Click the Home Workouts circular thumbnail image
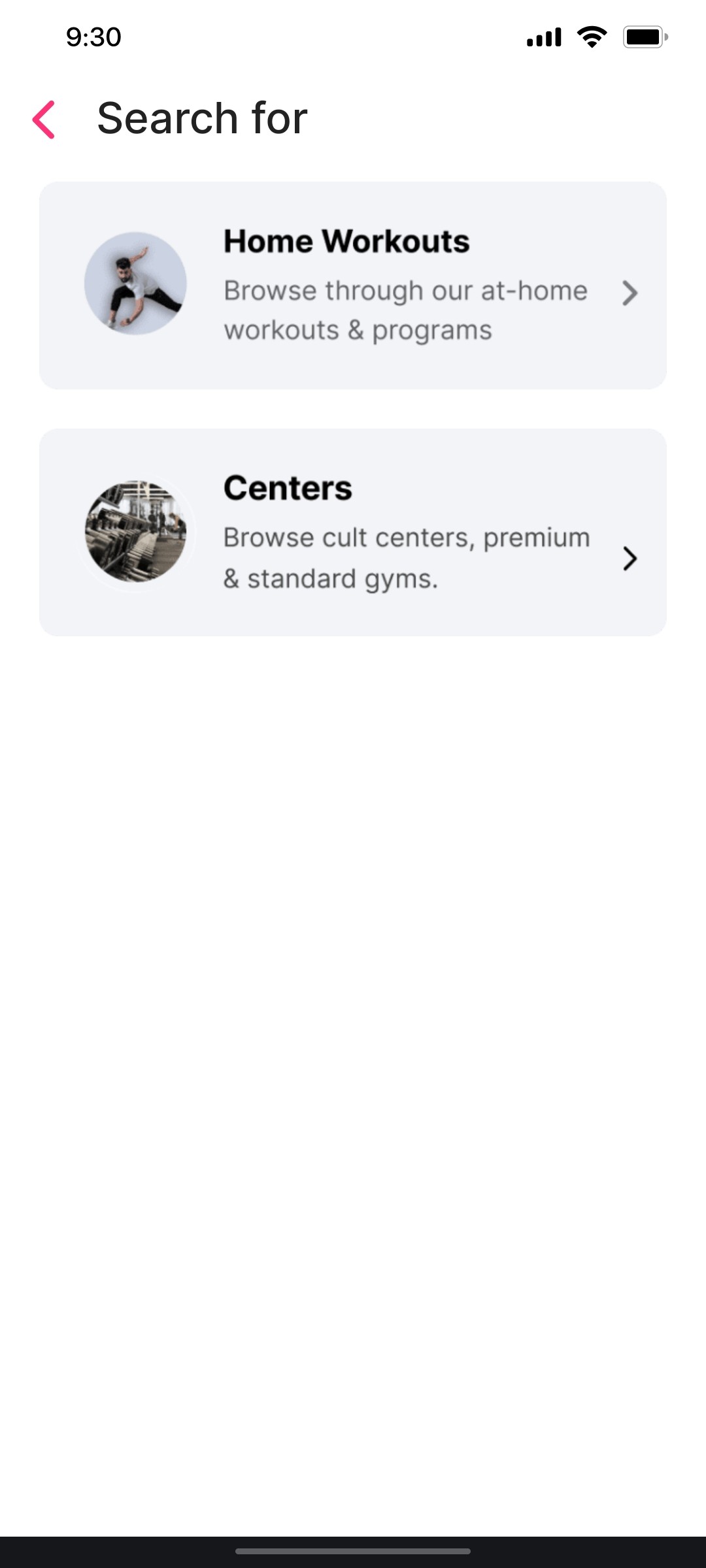 point(134,284)
